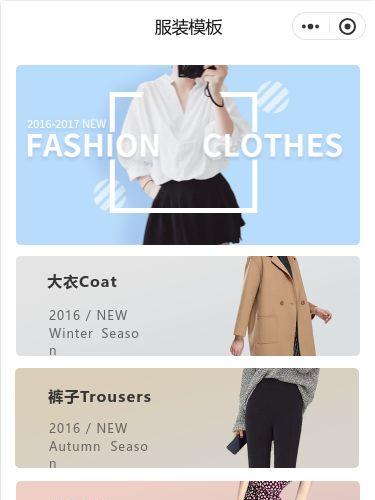375x500 pixels.
Task: Open the Fashion Clothes banner
Action: tap(188, 155)
